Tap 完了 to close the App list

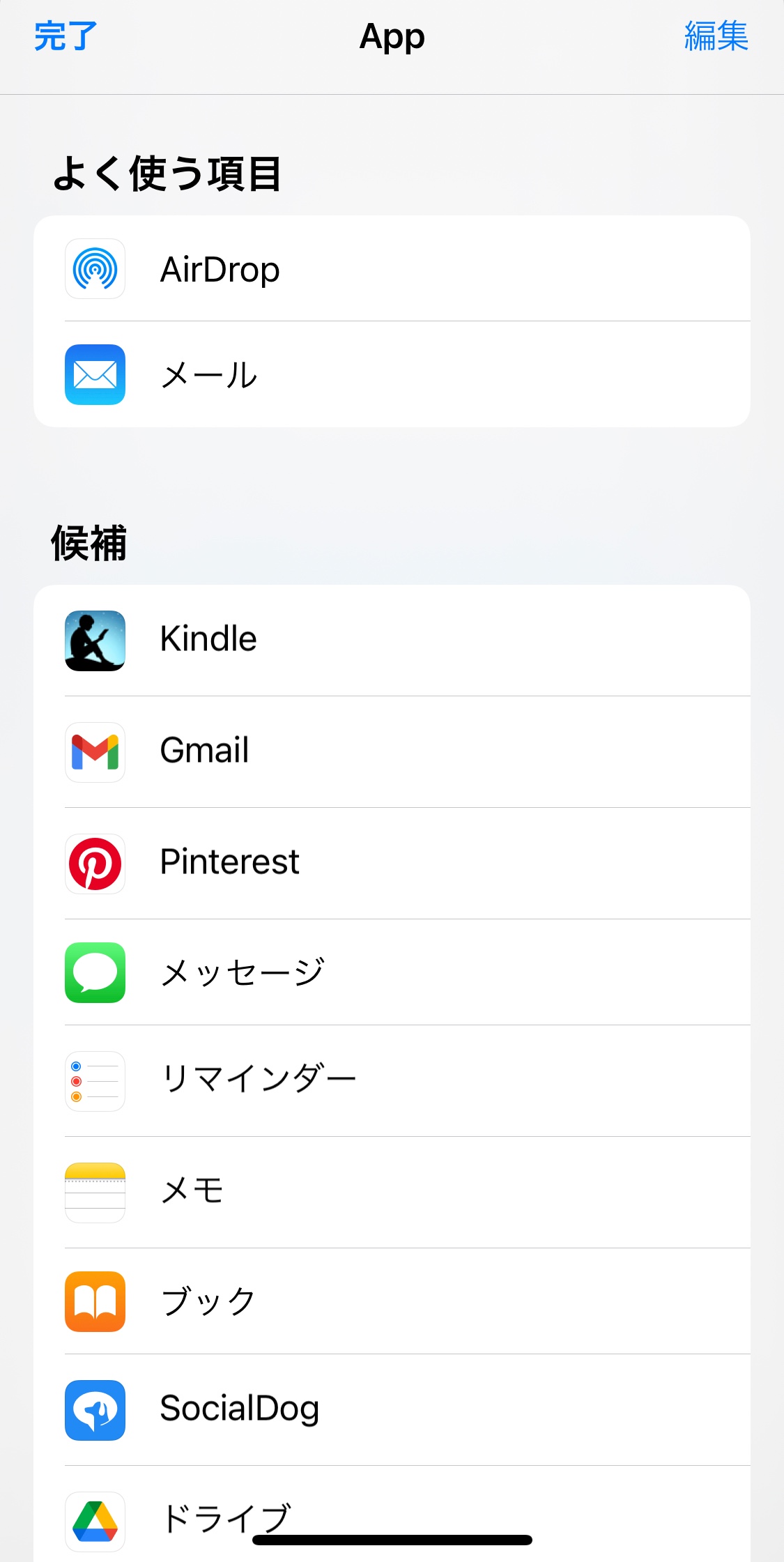click(x=66, y=36)
